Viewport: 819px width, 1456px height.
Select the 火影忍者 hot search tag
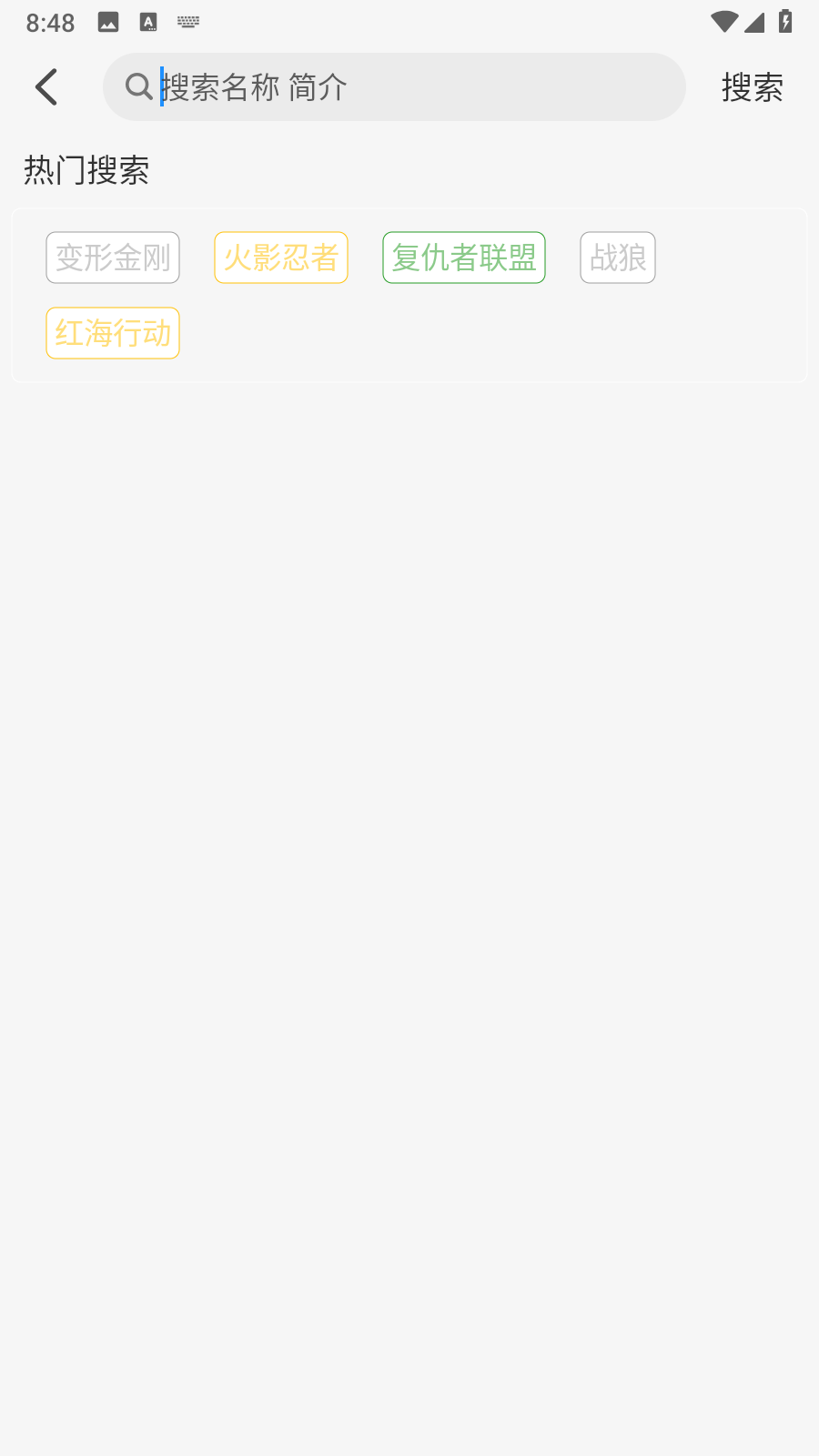click(280, 258)
